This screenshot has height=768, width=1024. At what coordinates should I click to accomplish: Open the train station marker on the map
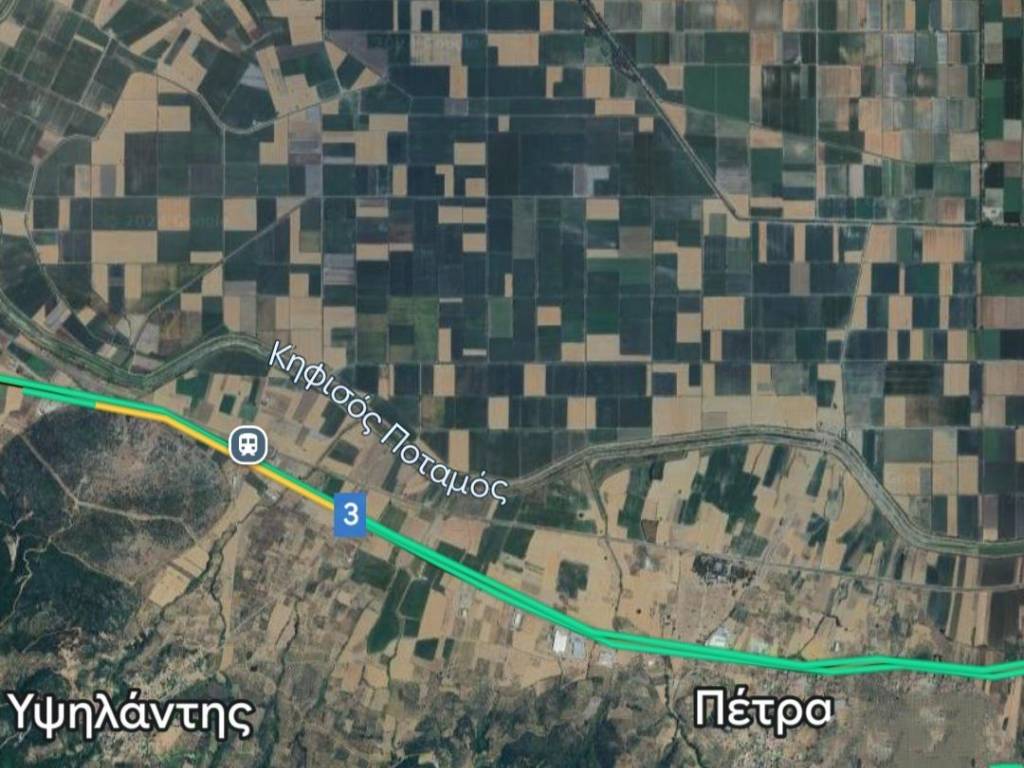coord(245,445)
